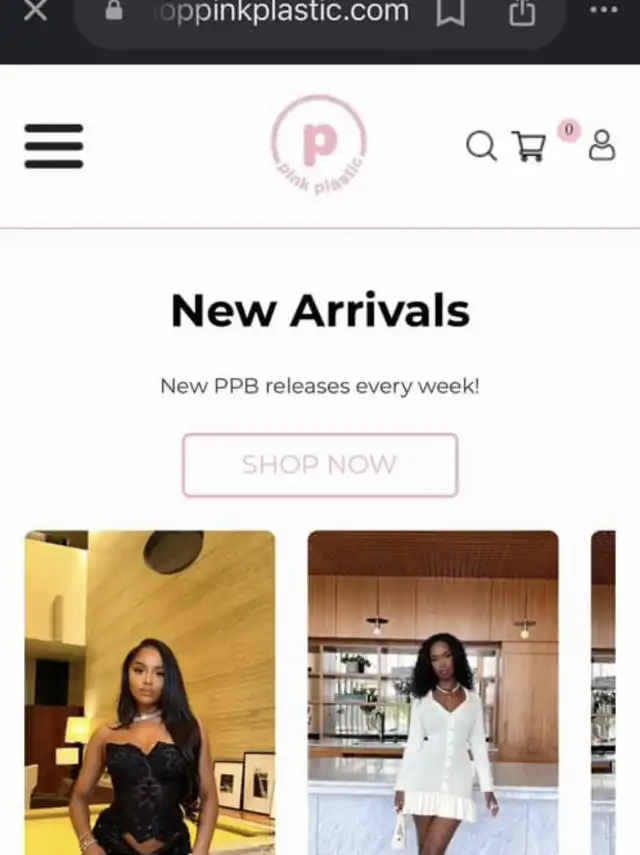
Task: Tap the SHOP NOW button
Action: [x=320, y=465]
